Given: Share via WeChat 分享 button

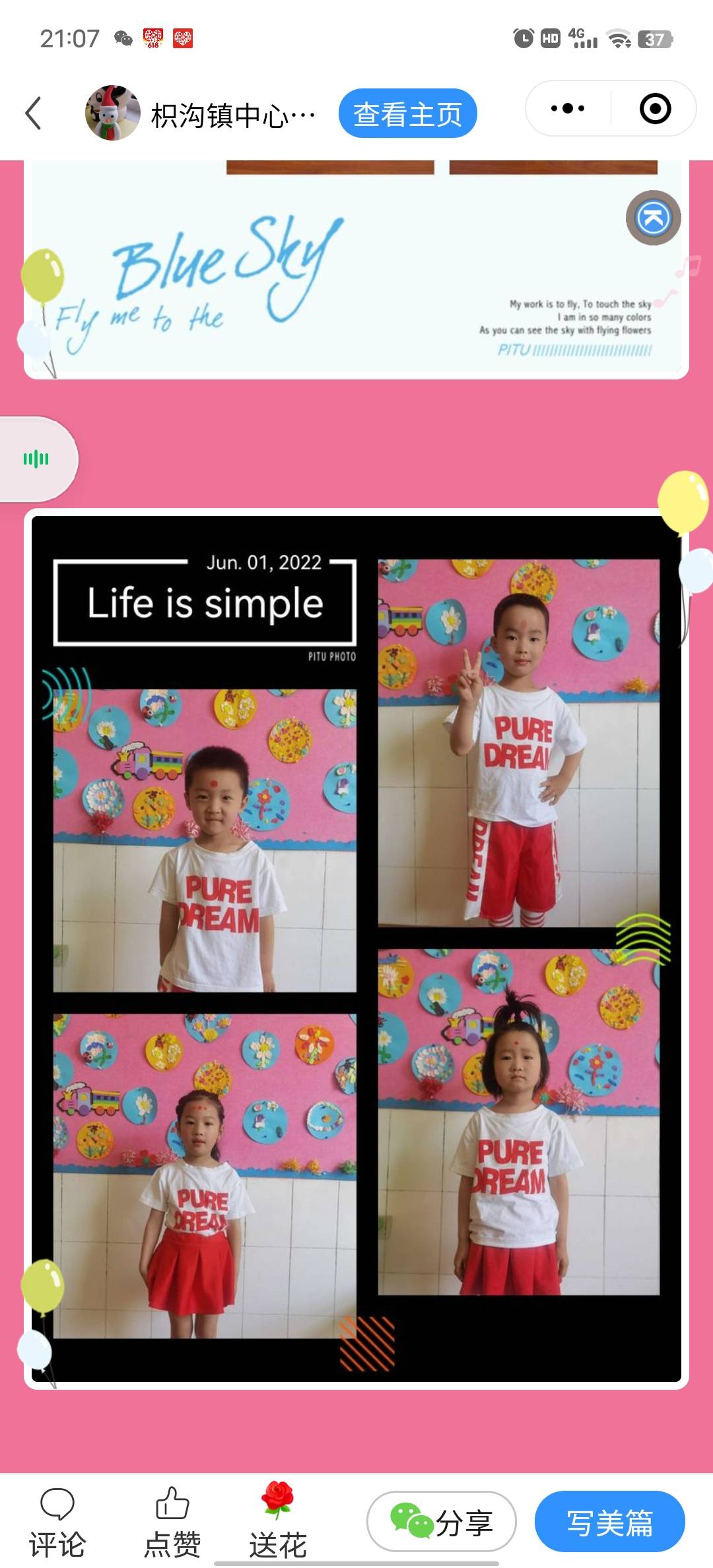Looking at the screenshot, I should tap(441, 1522).
